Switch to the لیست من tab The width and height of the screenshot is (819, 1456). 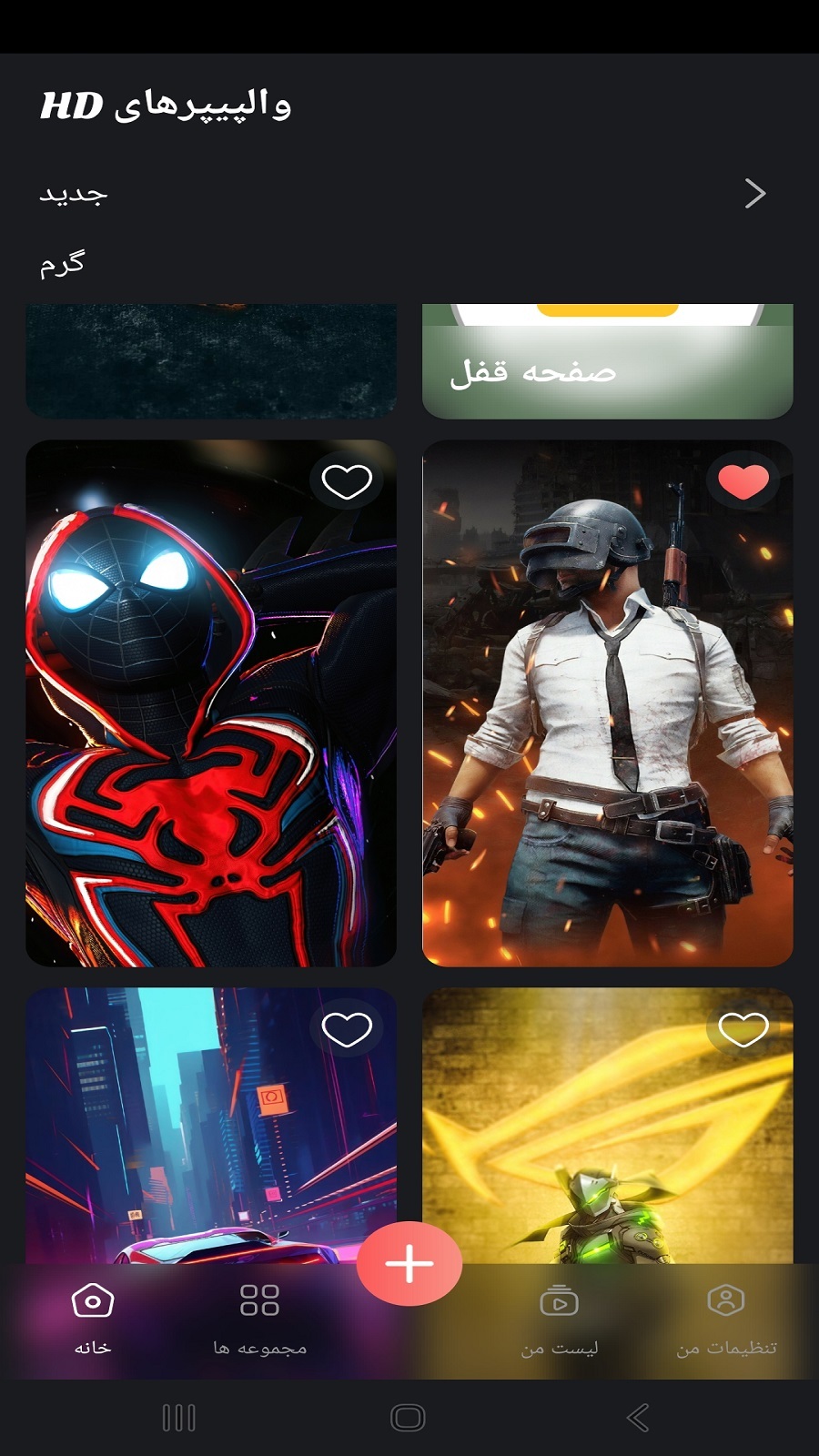click(x=559, y=1319)
